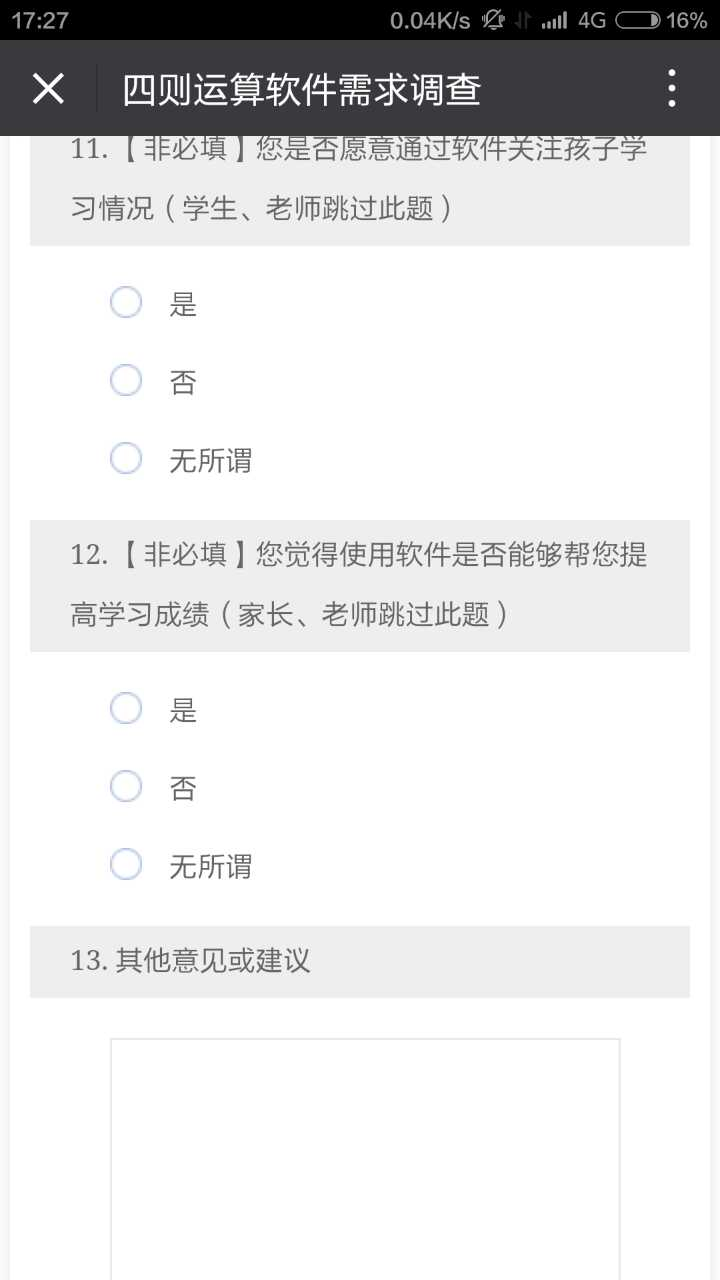Tap the 其他意见或建议 text box
The height and width of the screenshot is (1280, 720).
pos(365,1159)
